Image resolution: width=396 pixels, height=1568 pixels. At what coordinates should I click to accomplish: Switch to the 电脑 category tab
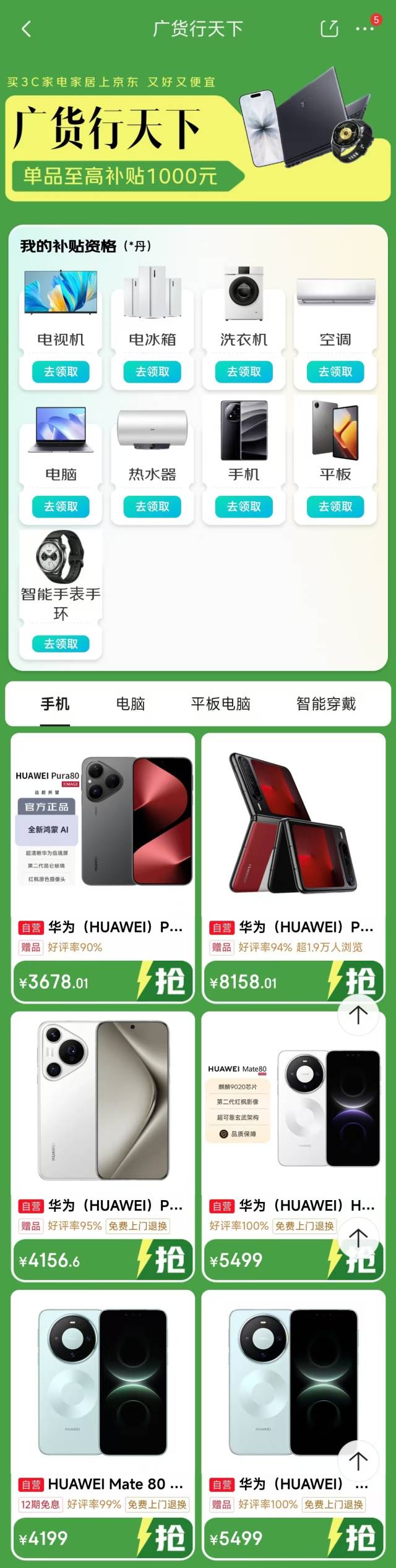[131, 704]
